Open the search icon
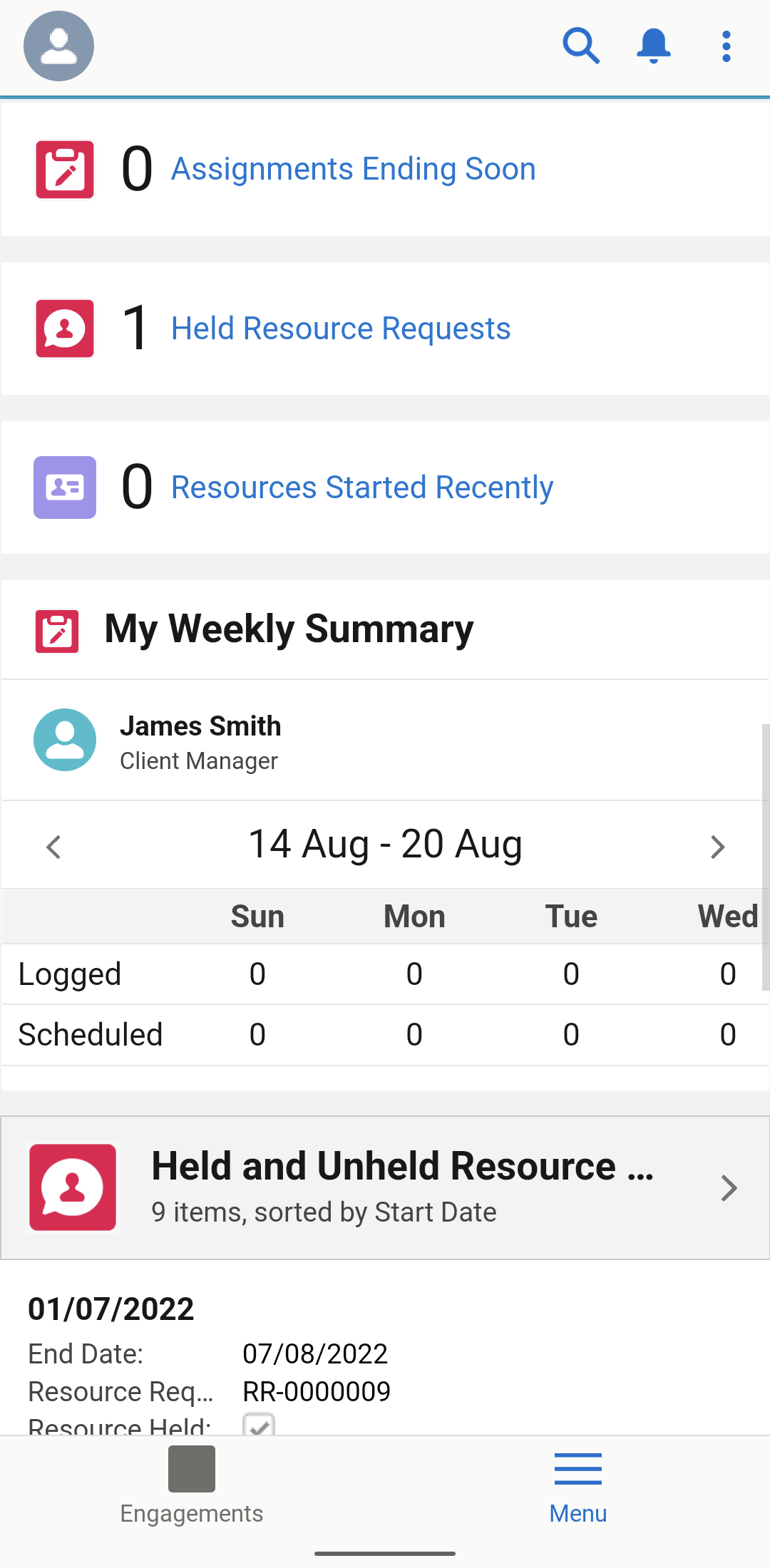770x1568 pixels. (x=580, y=46)
